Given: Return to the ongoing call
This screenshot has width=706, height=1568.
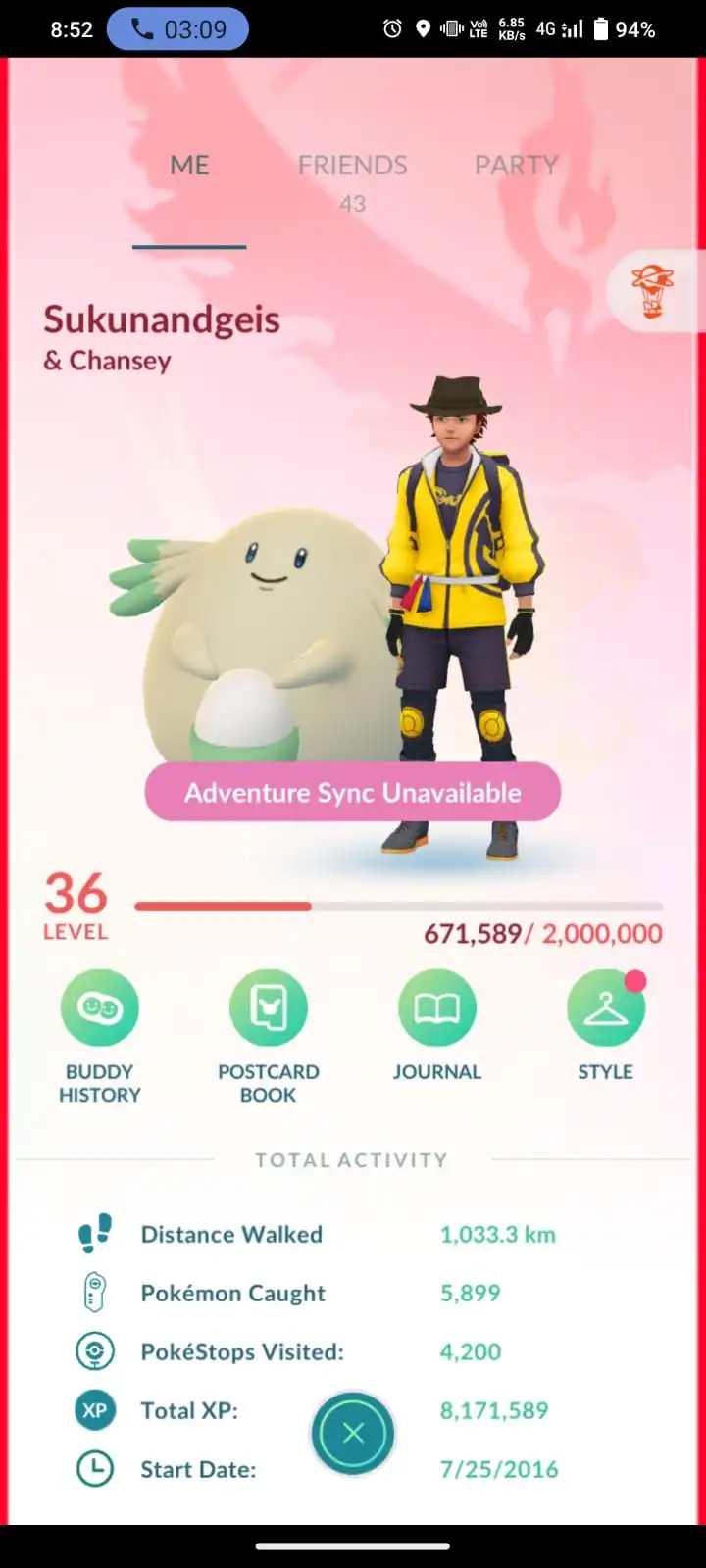Looking at the screenshot, I should pyautogui.click(x=177, y=29).
